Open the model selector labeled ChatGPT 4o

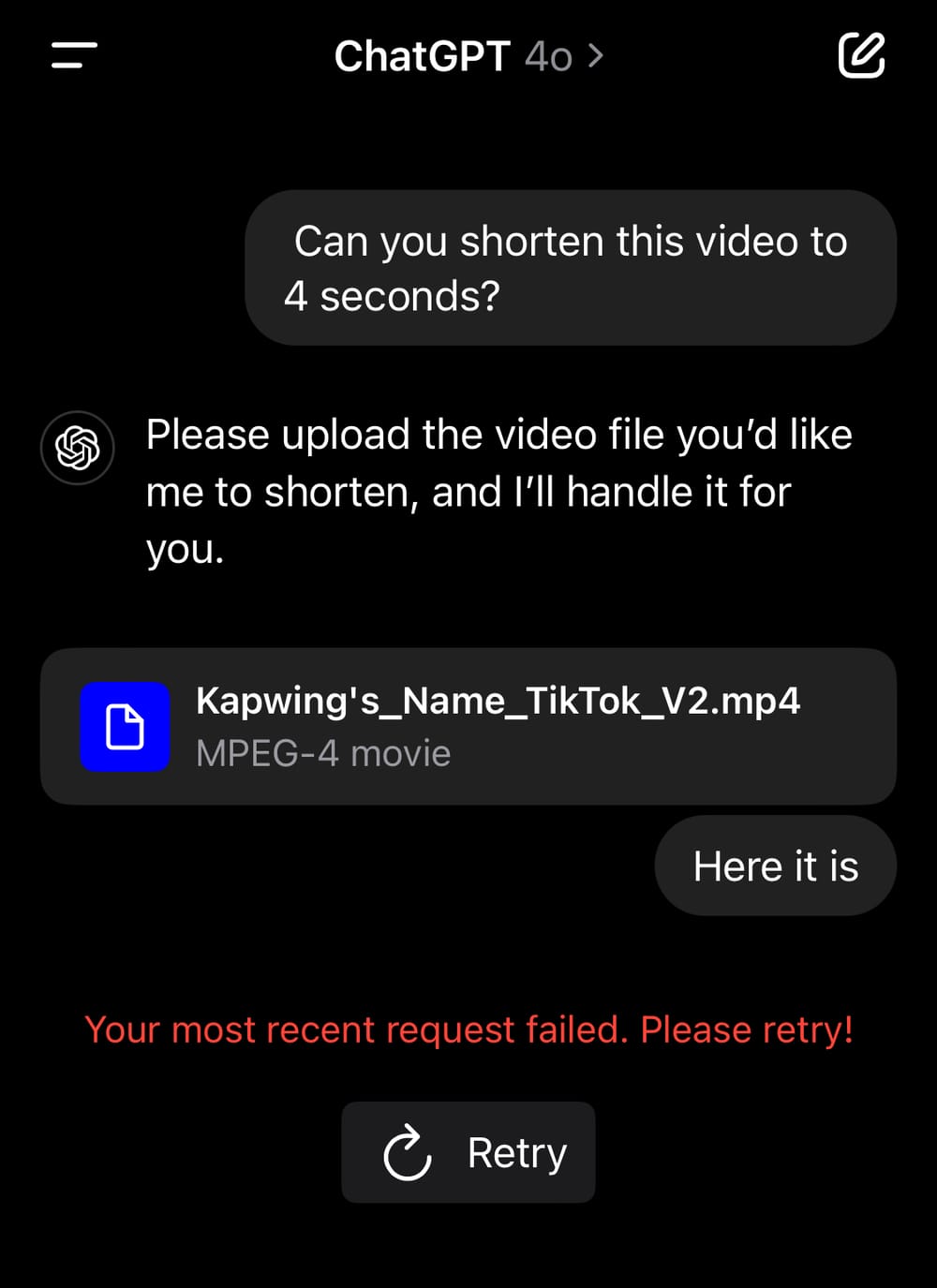click(468, 57)
